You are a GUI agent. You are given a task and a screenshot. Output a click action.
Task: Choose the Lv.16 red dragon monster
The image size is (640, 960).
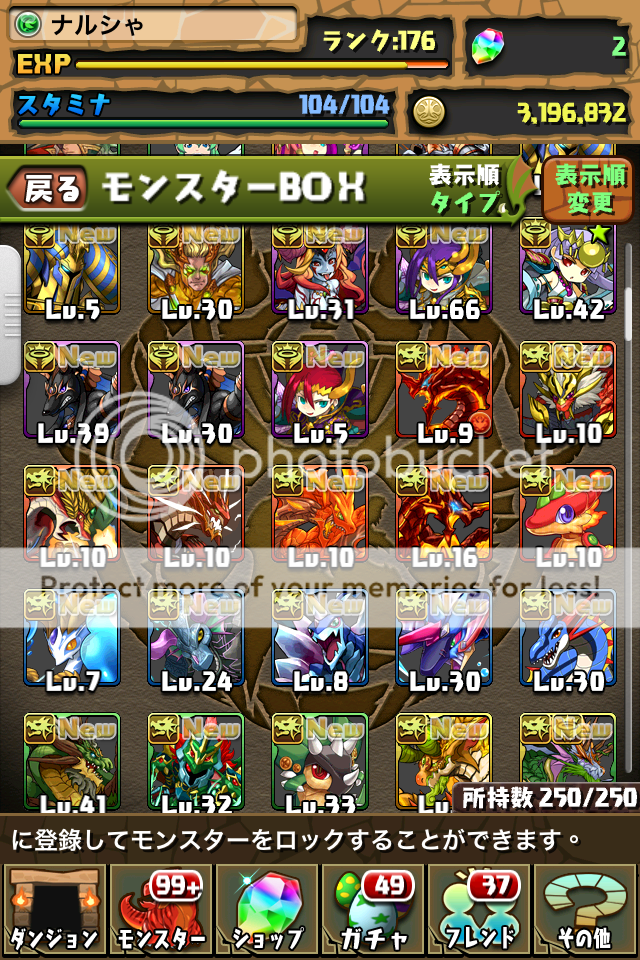tap(443, 514)
